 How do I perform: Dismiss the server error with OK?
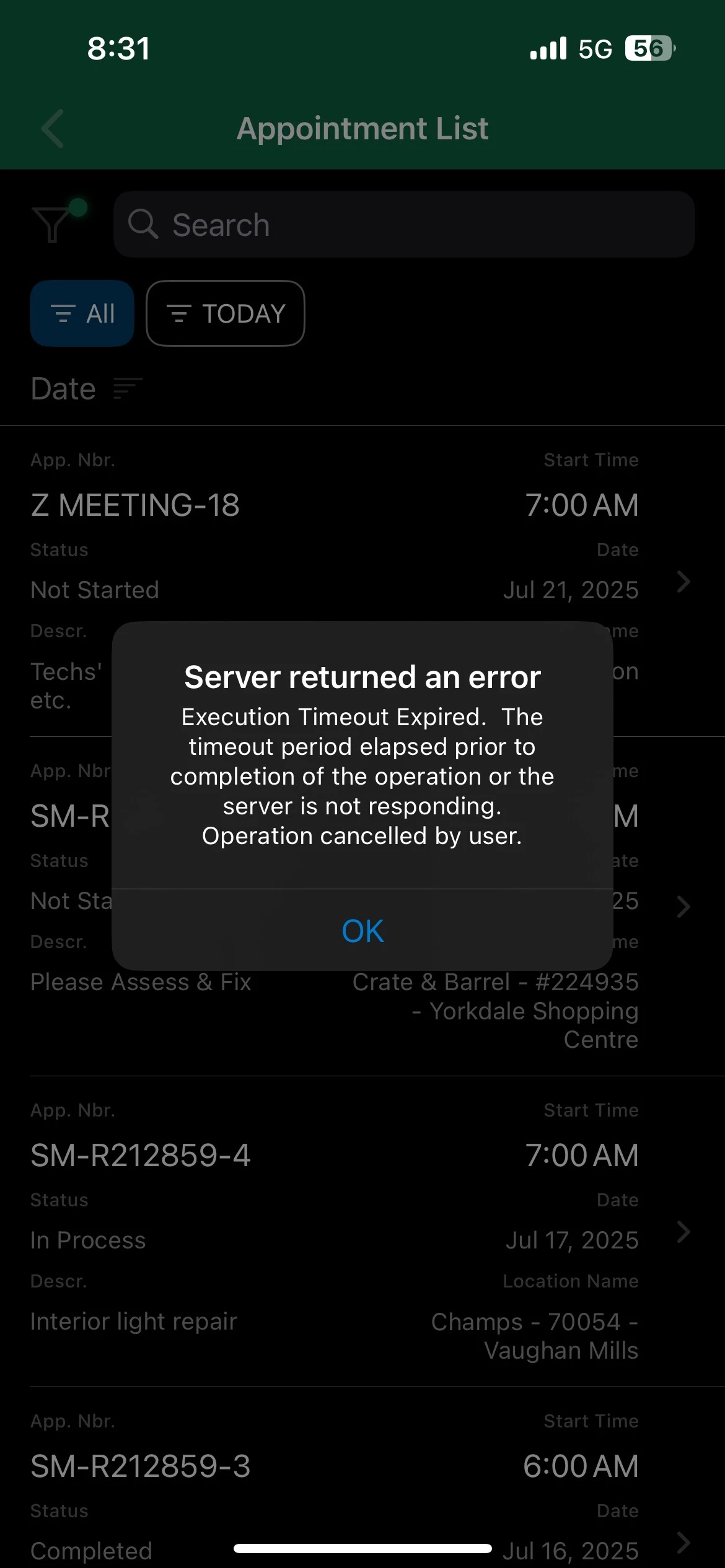362,930
